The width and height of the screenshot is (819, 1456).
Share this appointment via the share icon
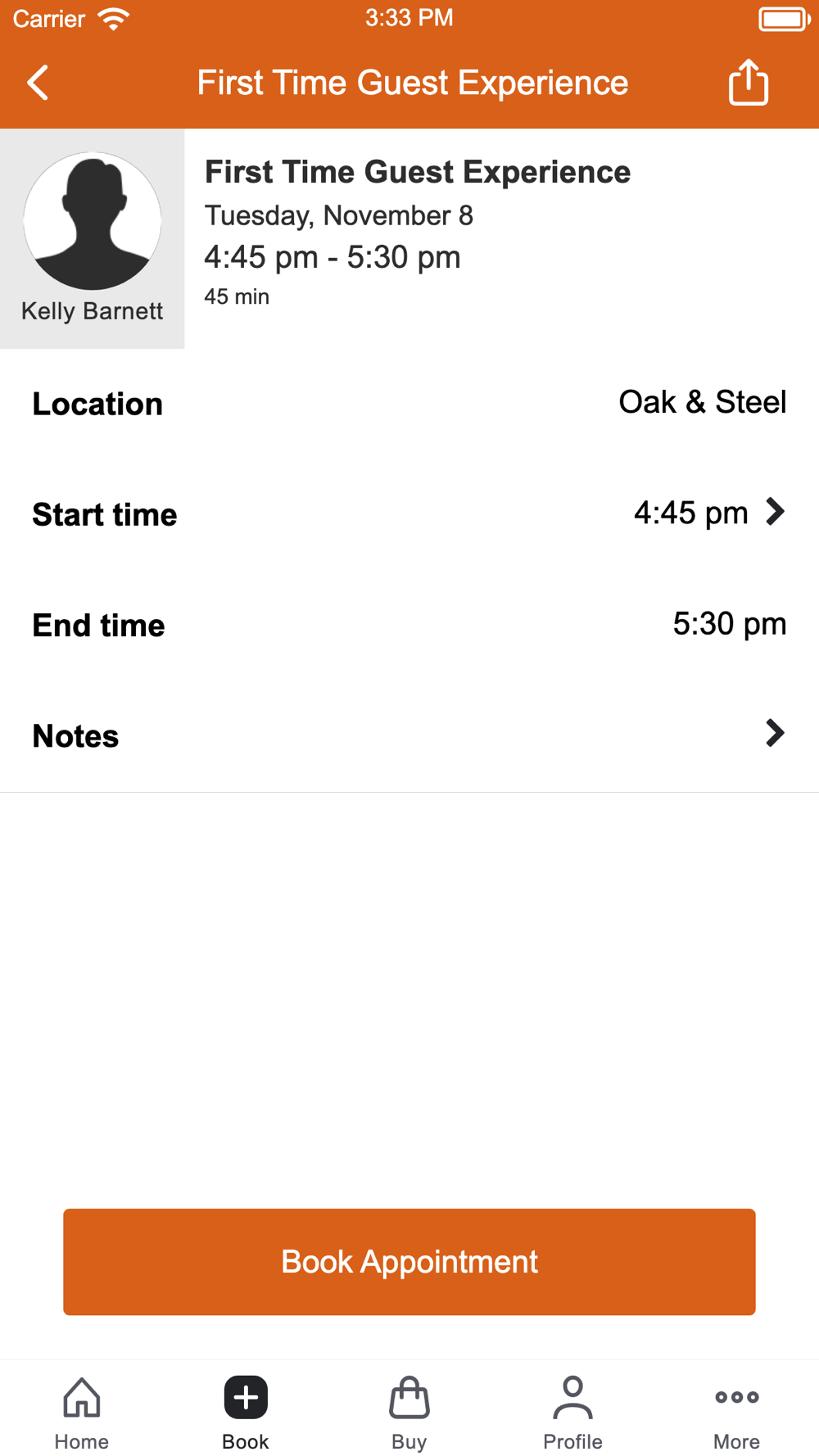[x=749, y=82]
